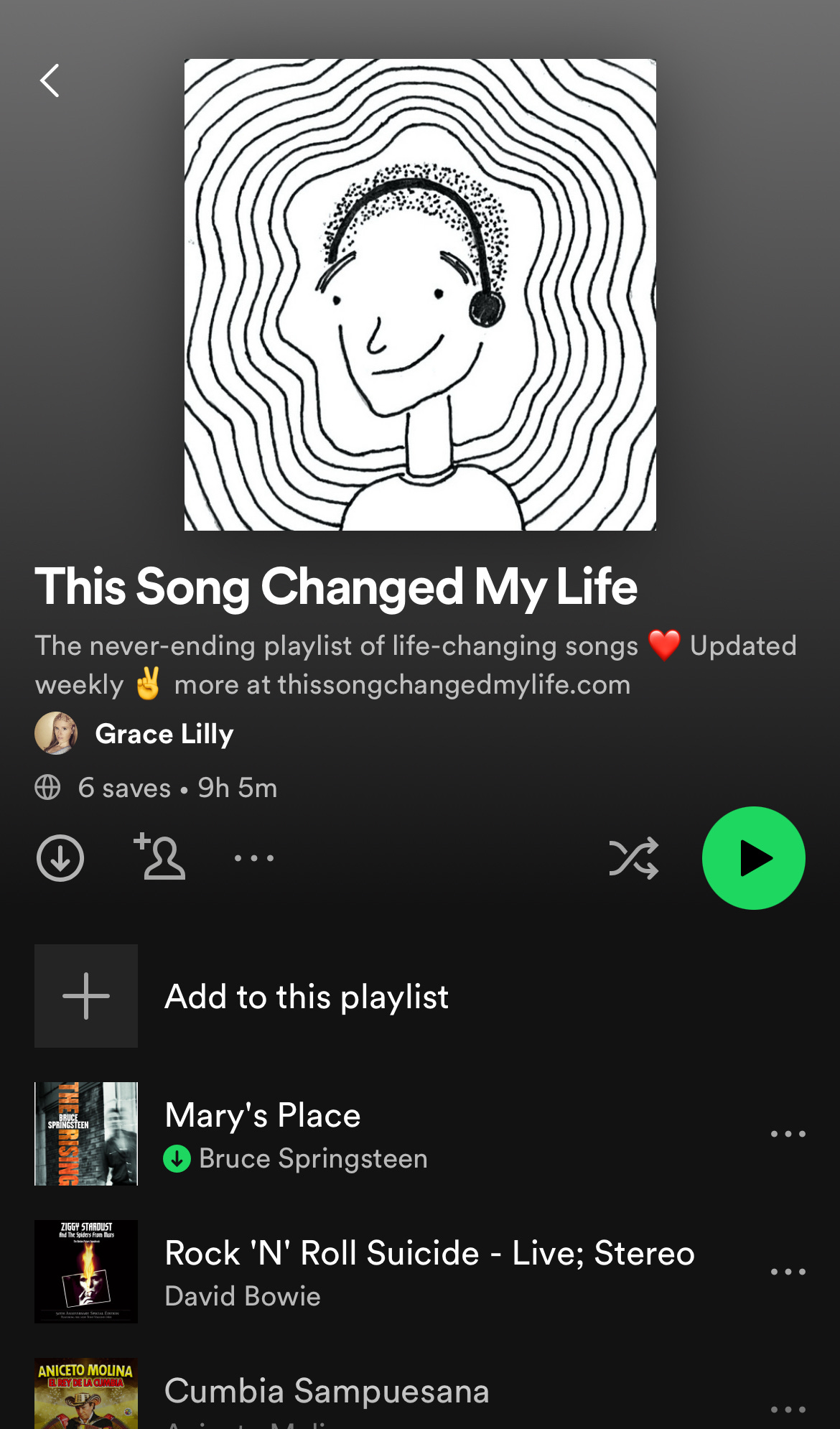This screenshot has height=1429, width=840.
Task: Play the playlist with the green button
Action: click(x=753, y=858)
